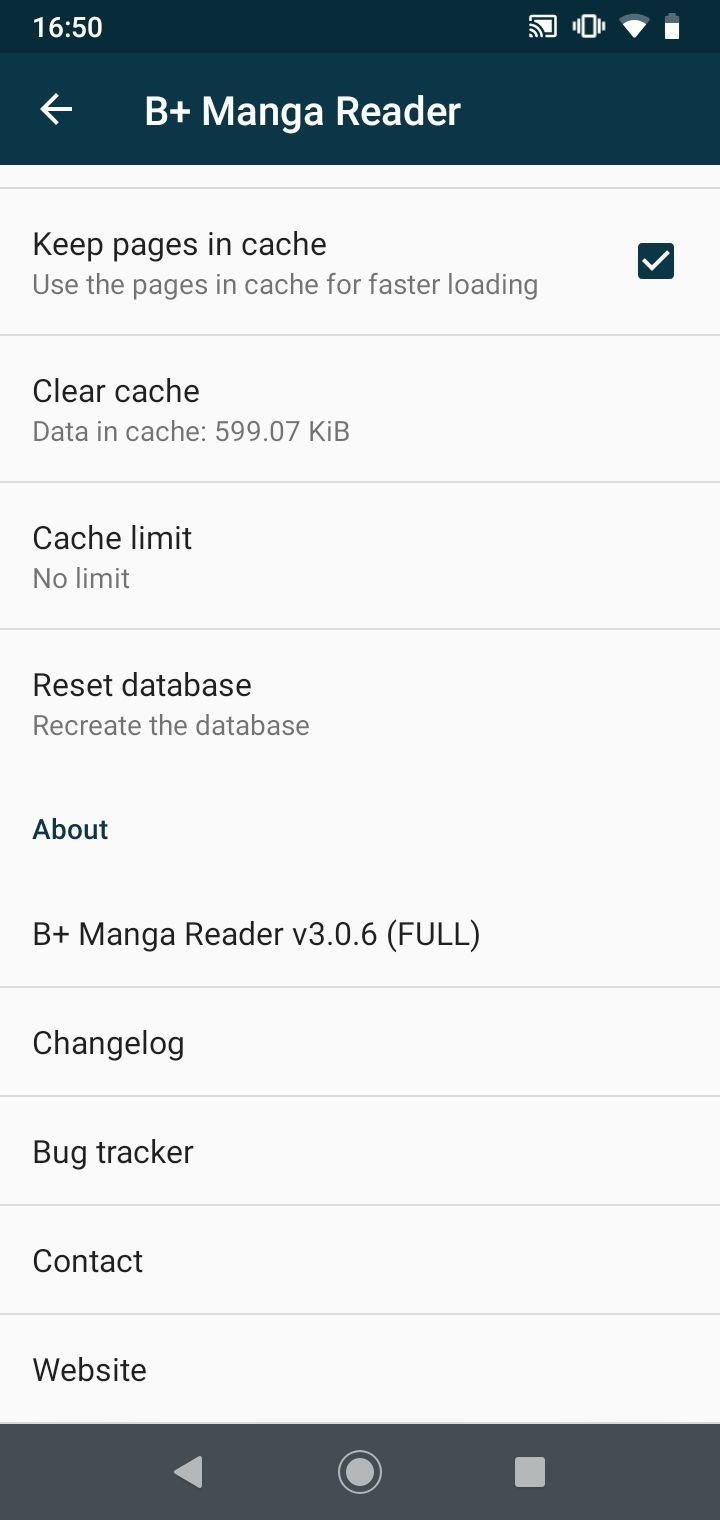Screen dimensions: 720x1520
Task: Open the Cache limit setting
Action: click(x=360, y=556)
